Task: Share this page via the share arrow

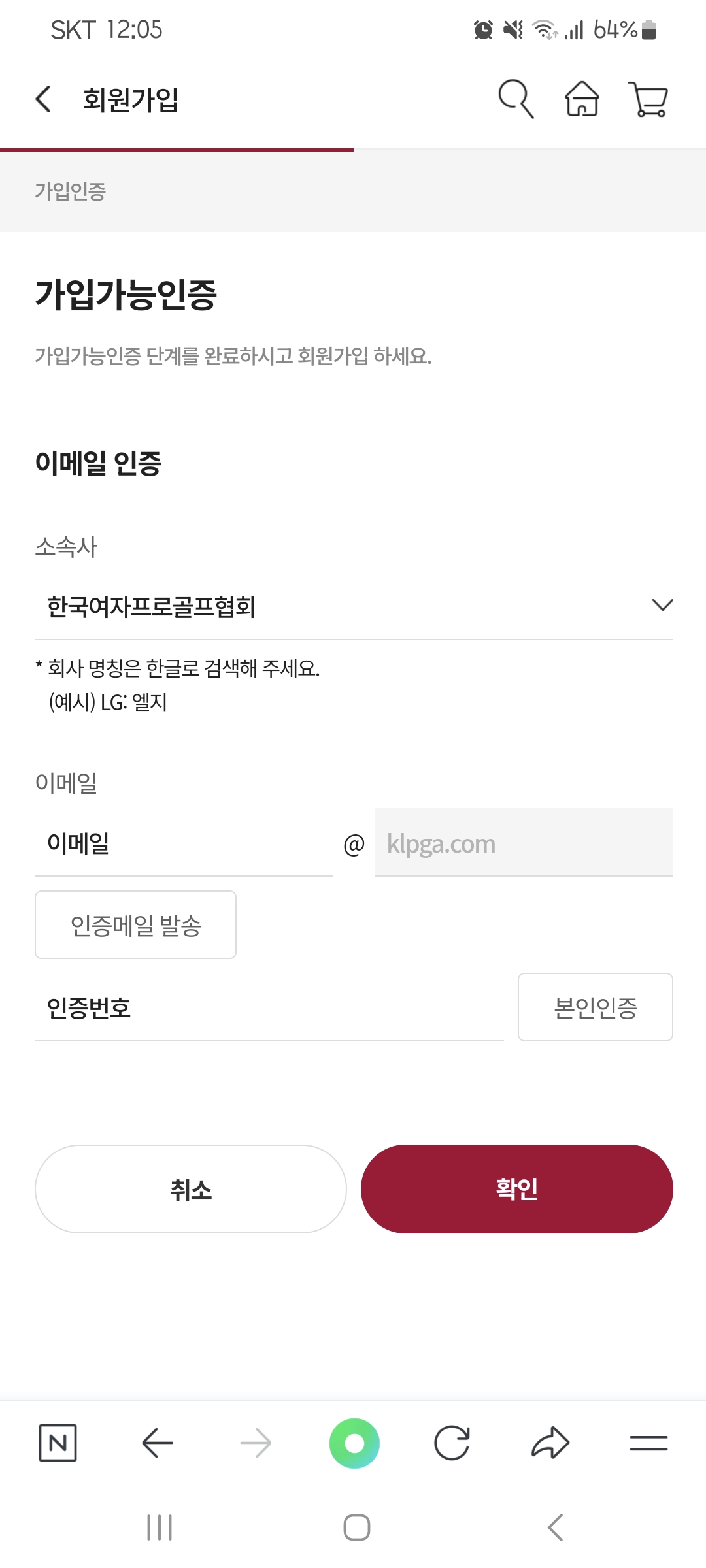Action: pos(550,1443)
